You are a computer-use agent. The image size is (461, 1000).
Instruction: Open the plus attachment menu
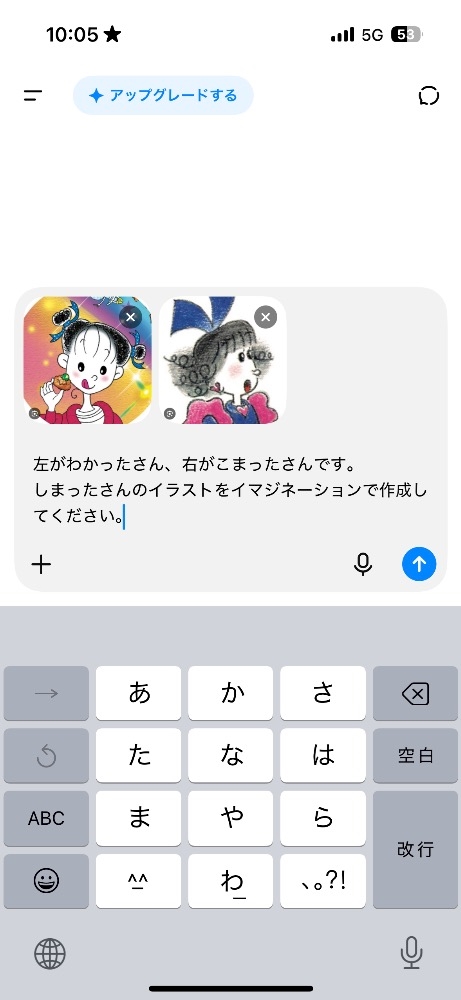[41, 564]
